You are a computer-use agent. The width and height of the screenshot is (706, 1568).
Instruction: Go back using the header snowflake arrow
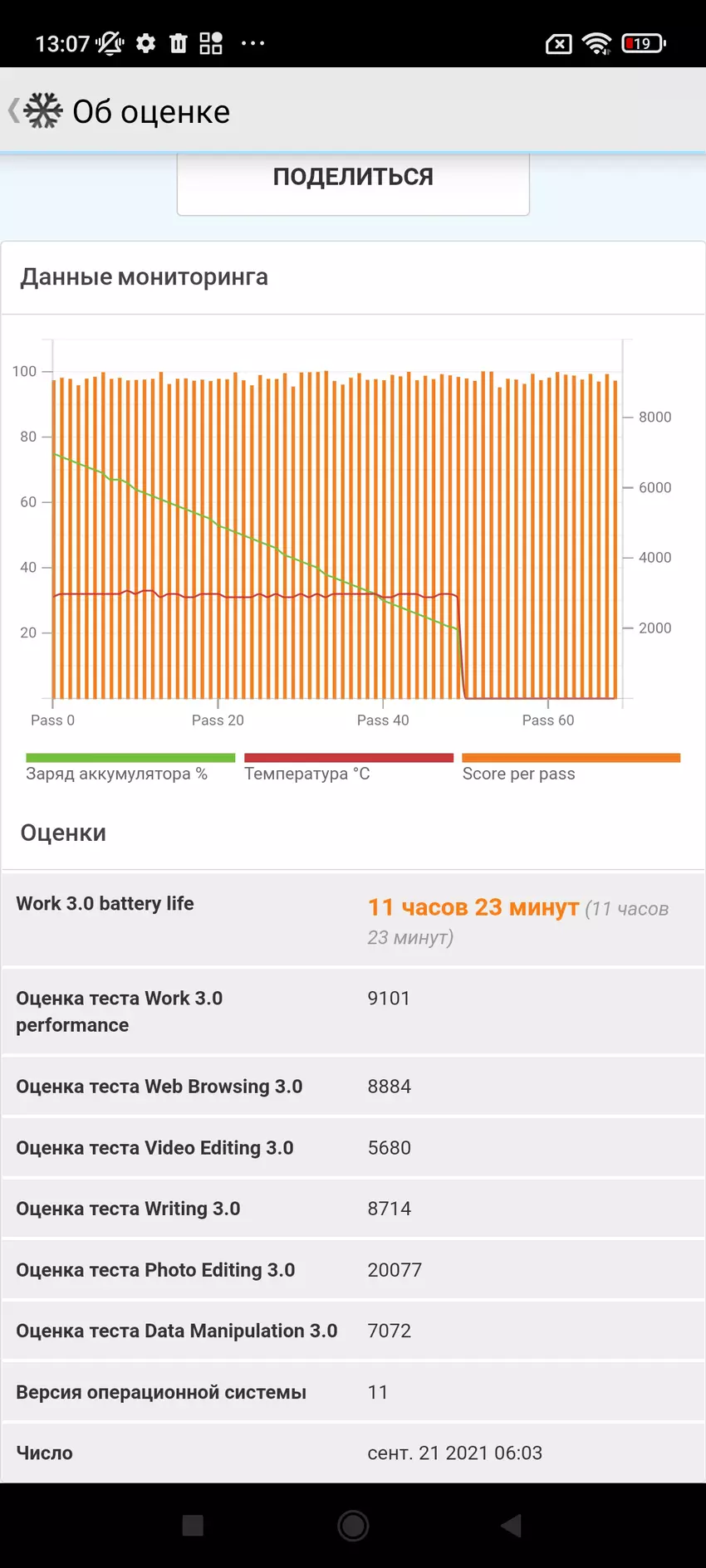[x=35, y=110]
